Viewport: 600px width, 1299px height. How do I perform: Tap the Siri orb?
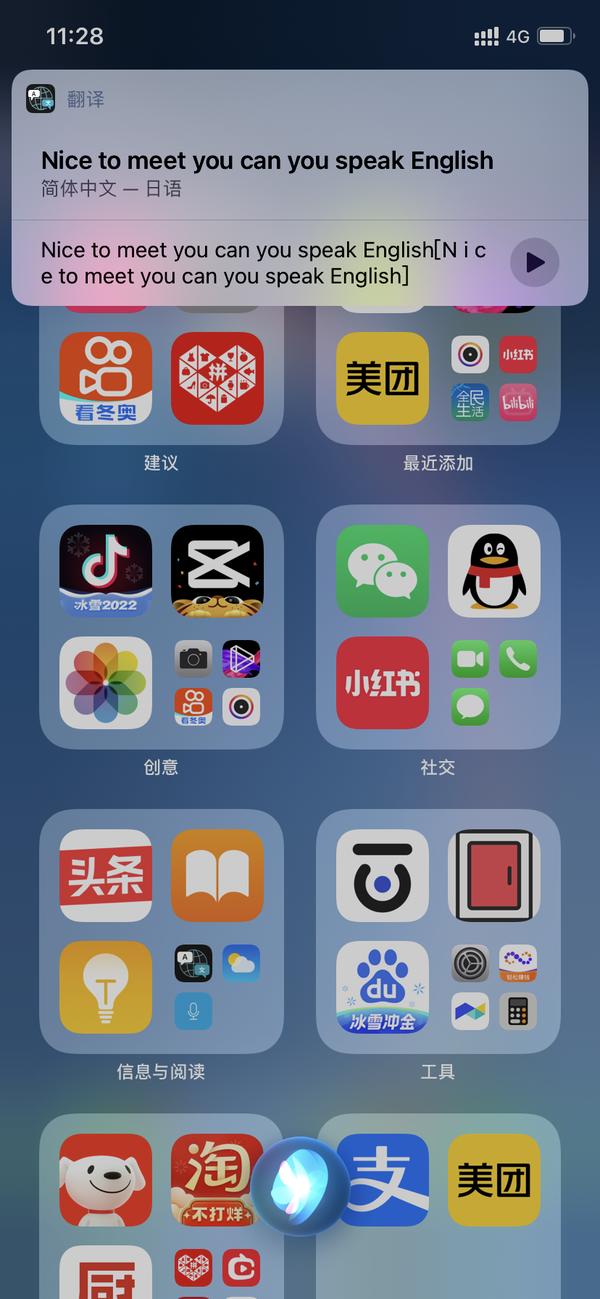click(x=300, y=1186)
